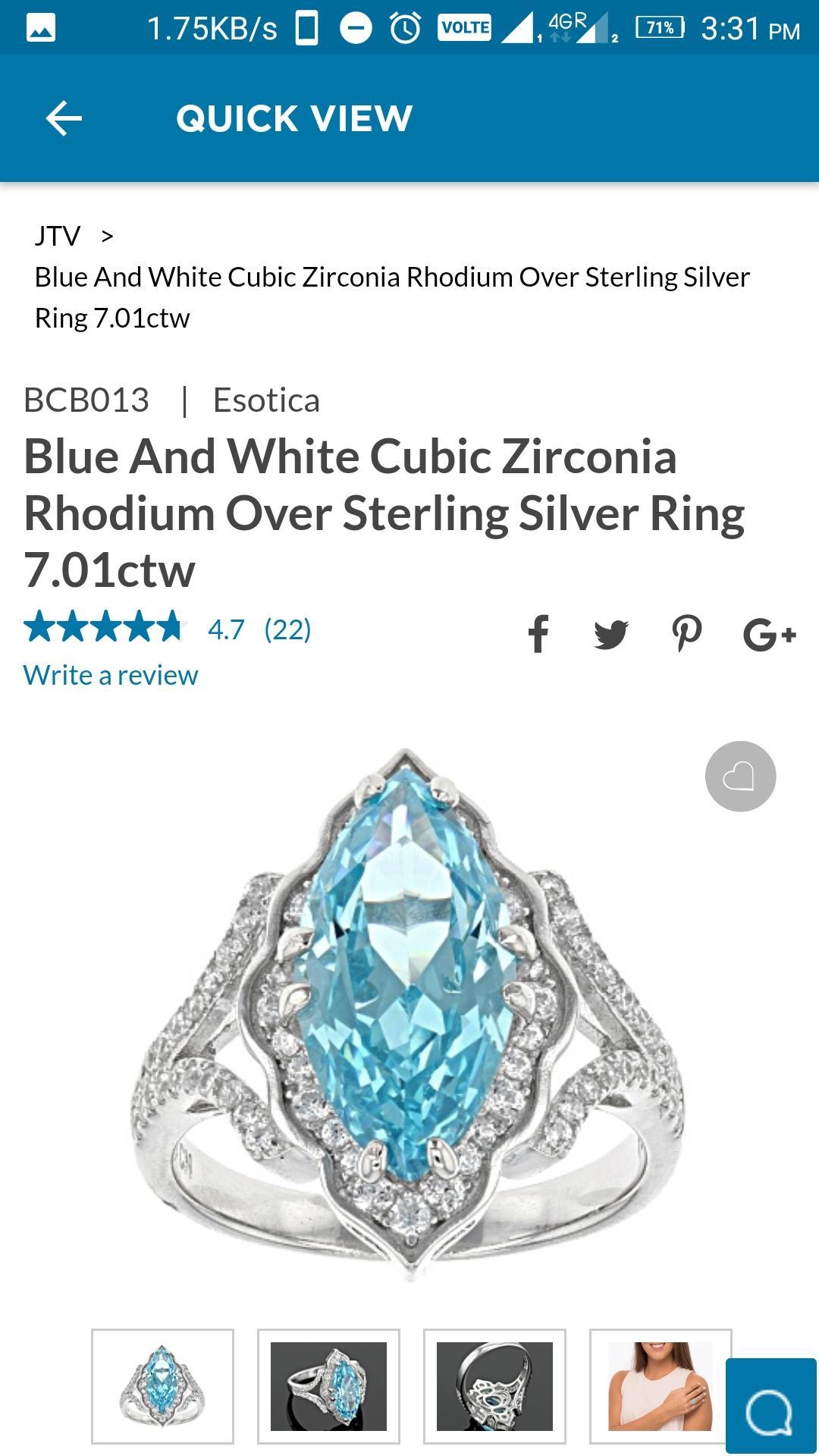
Task: Tap Write a review link
Action: pyautogui.click(x=111, y=675)
